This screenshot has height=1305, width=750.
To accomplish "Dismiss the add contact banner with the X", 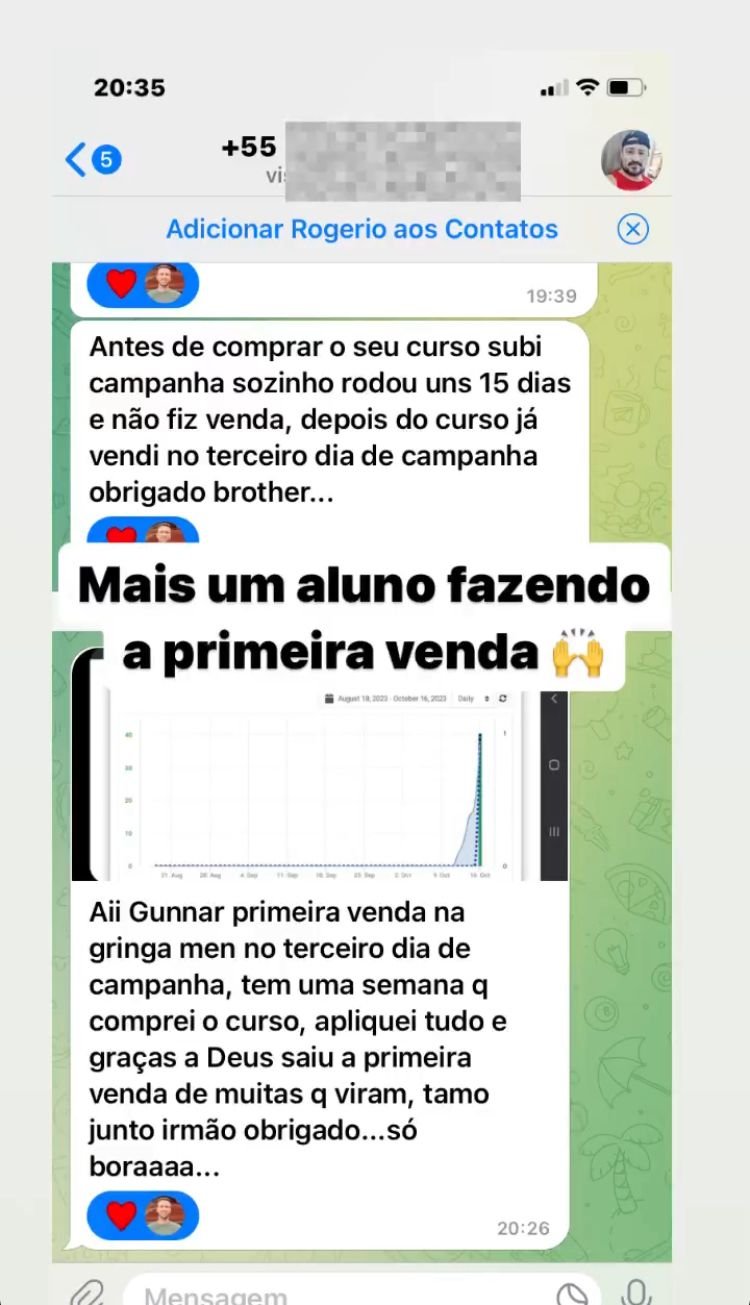I will coord(631,229).
